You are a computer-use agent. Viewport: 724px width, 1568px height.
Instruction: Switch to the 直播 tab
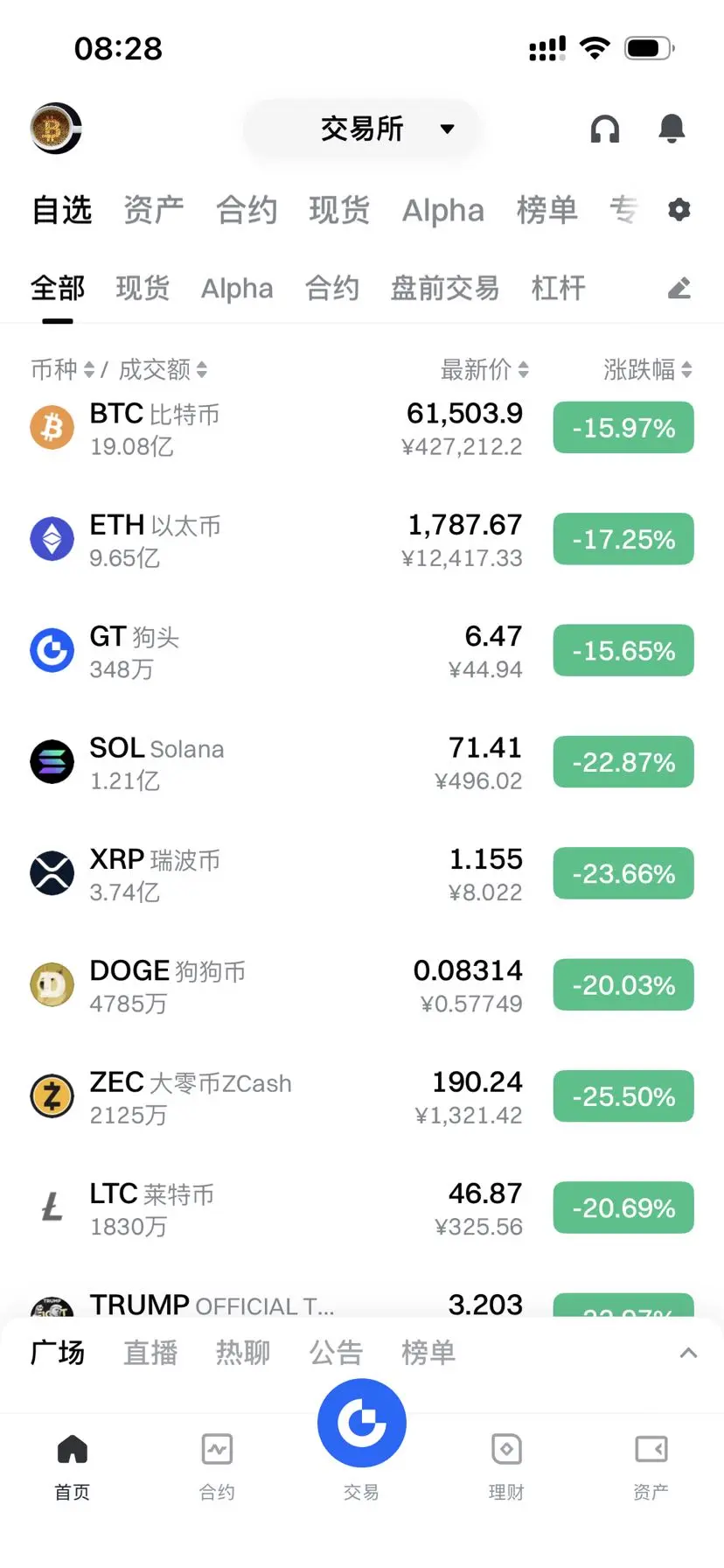pyautogui.click(x=150, y=1353)
